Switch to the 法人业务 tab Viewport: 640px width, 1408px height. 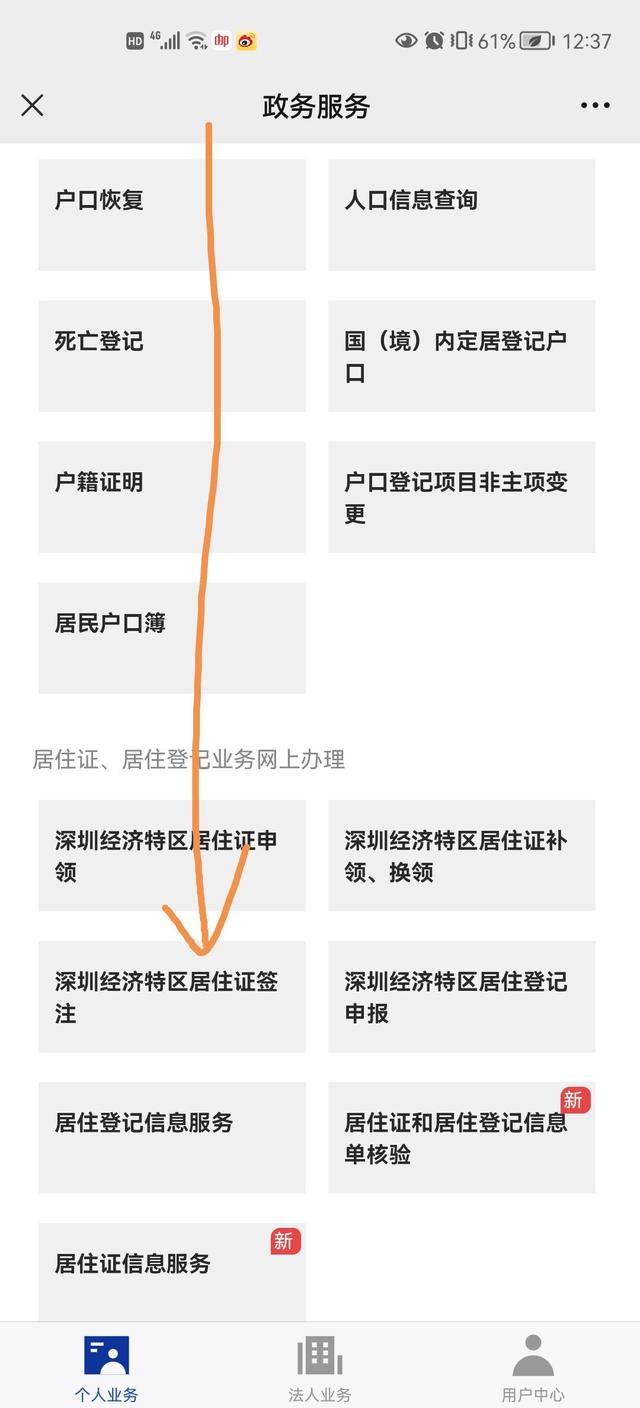coord(320,1367)
